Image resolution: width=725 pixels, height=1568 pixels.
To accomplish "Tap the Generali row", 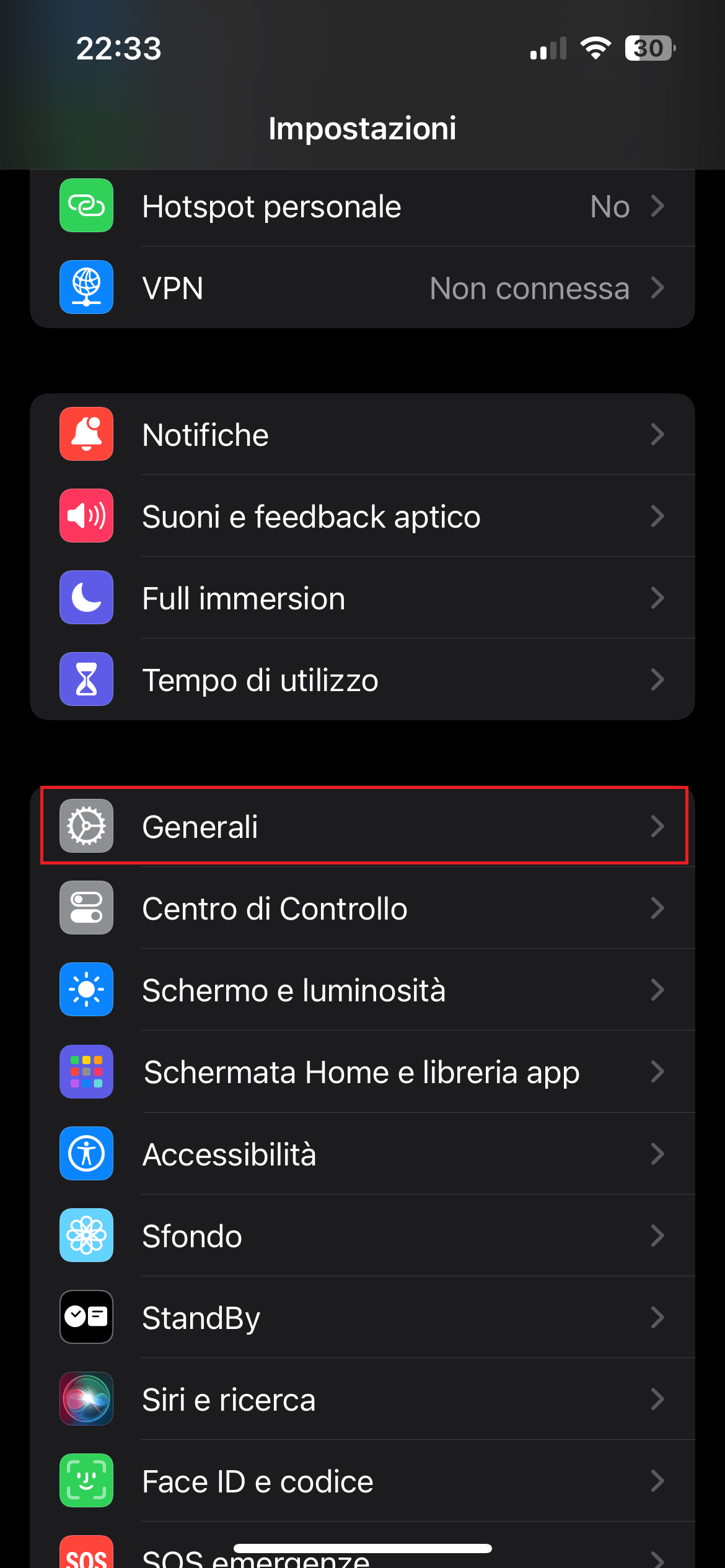I will (362, 826).
